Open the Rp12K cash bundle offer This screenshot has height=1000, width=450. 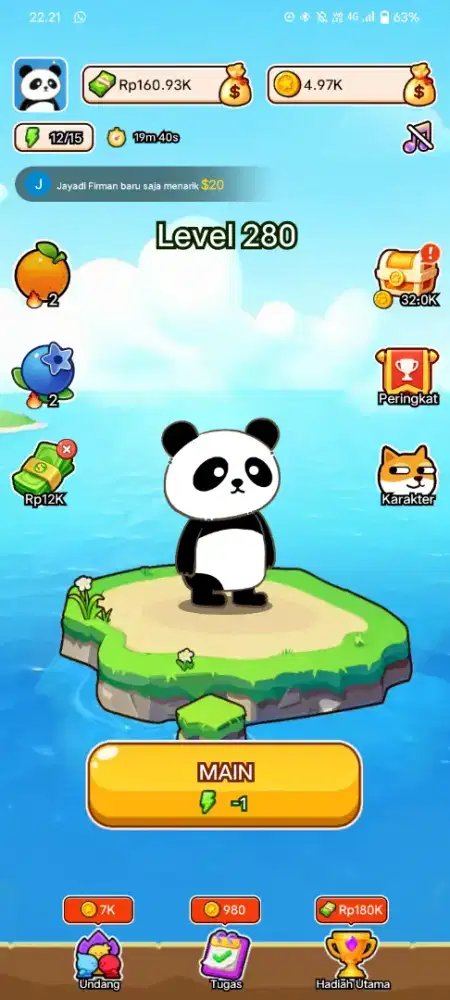pyautogui.click(x=45, y=474)
